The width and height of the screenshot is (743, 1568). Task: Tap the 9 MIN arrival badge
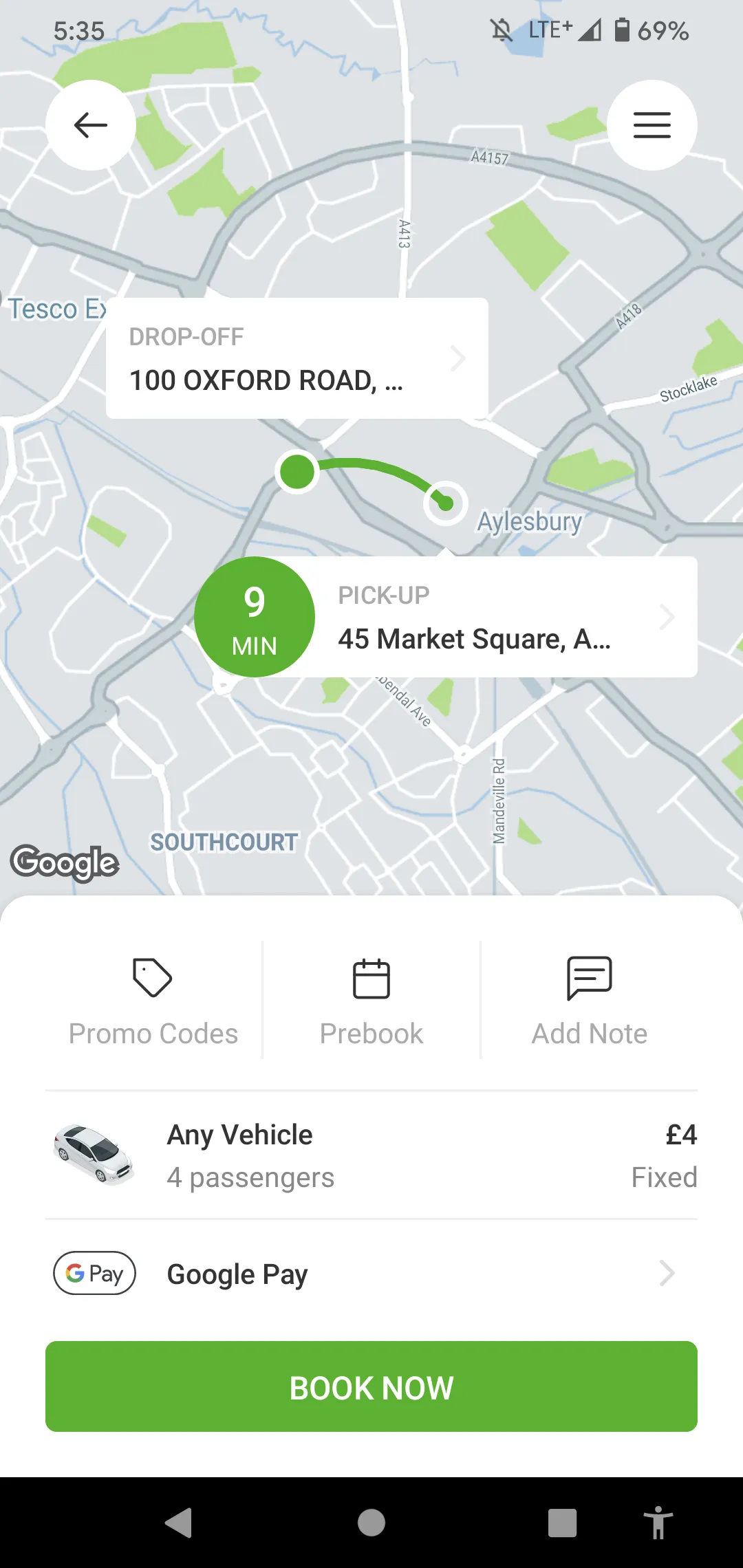tap(255, 616)
